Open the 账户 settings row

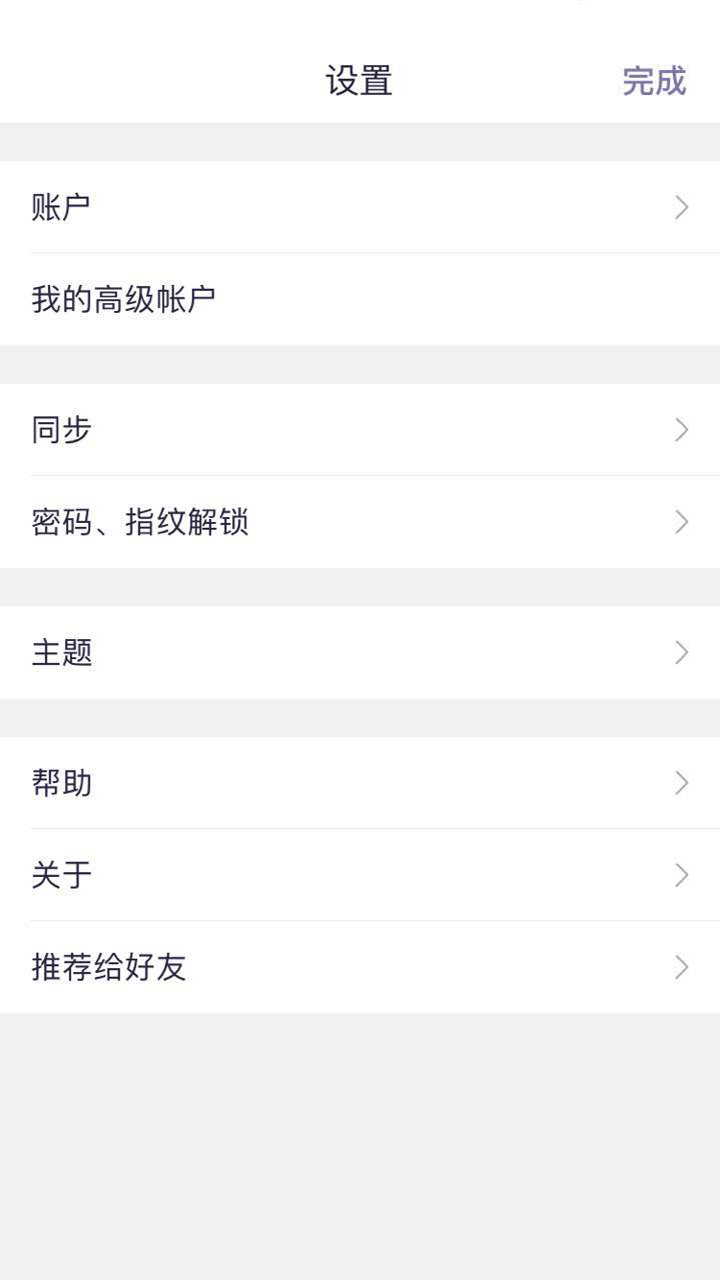tap(360, 207)
